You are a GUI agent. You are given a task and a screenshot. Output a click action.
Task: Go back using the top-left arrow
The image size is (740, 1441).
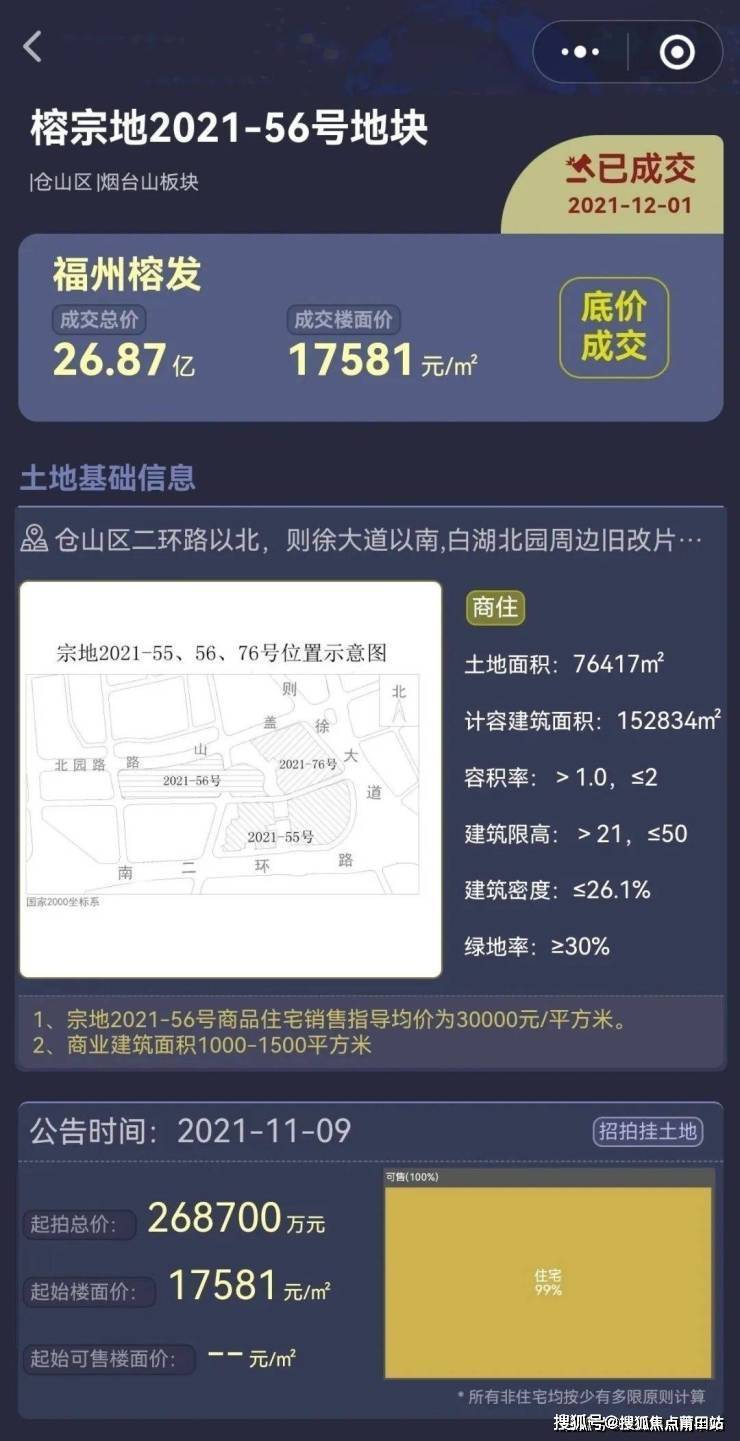(33, 47)
